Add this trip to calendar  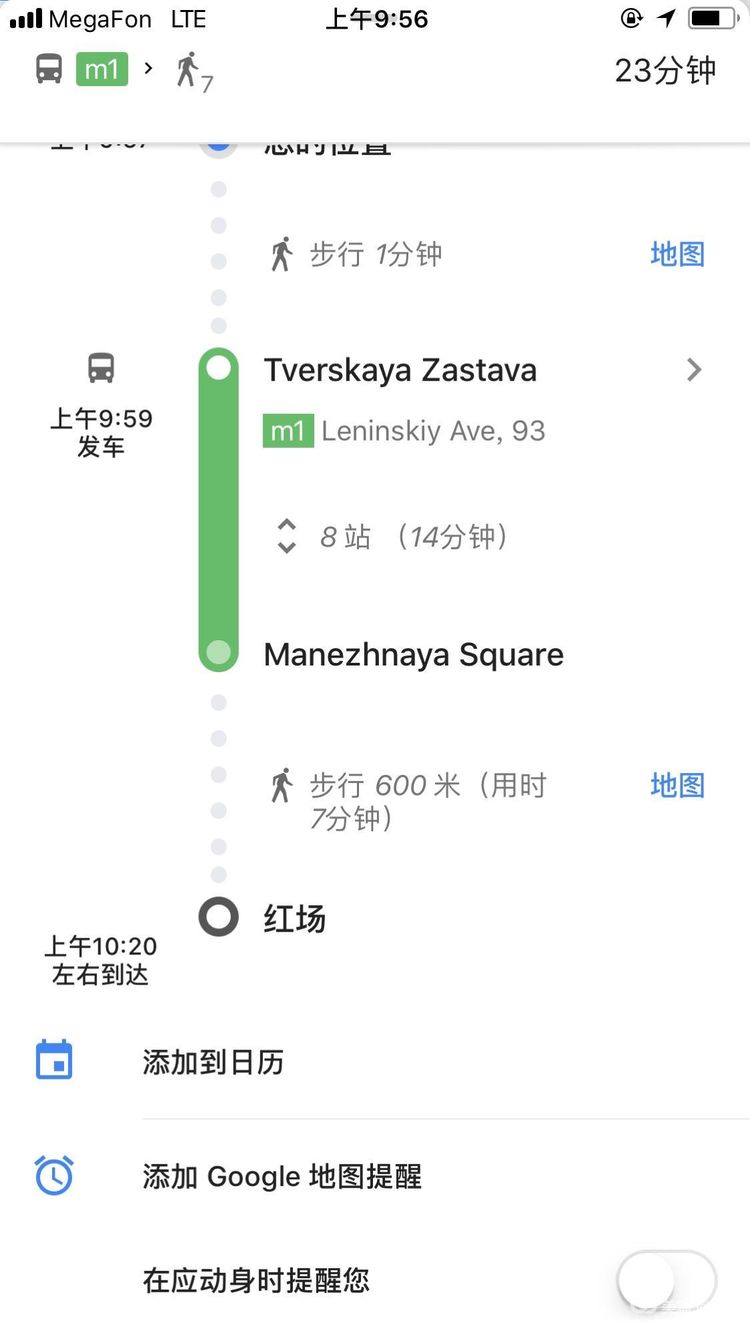213,1062
